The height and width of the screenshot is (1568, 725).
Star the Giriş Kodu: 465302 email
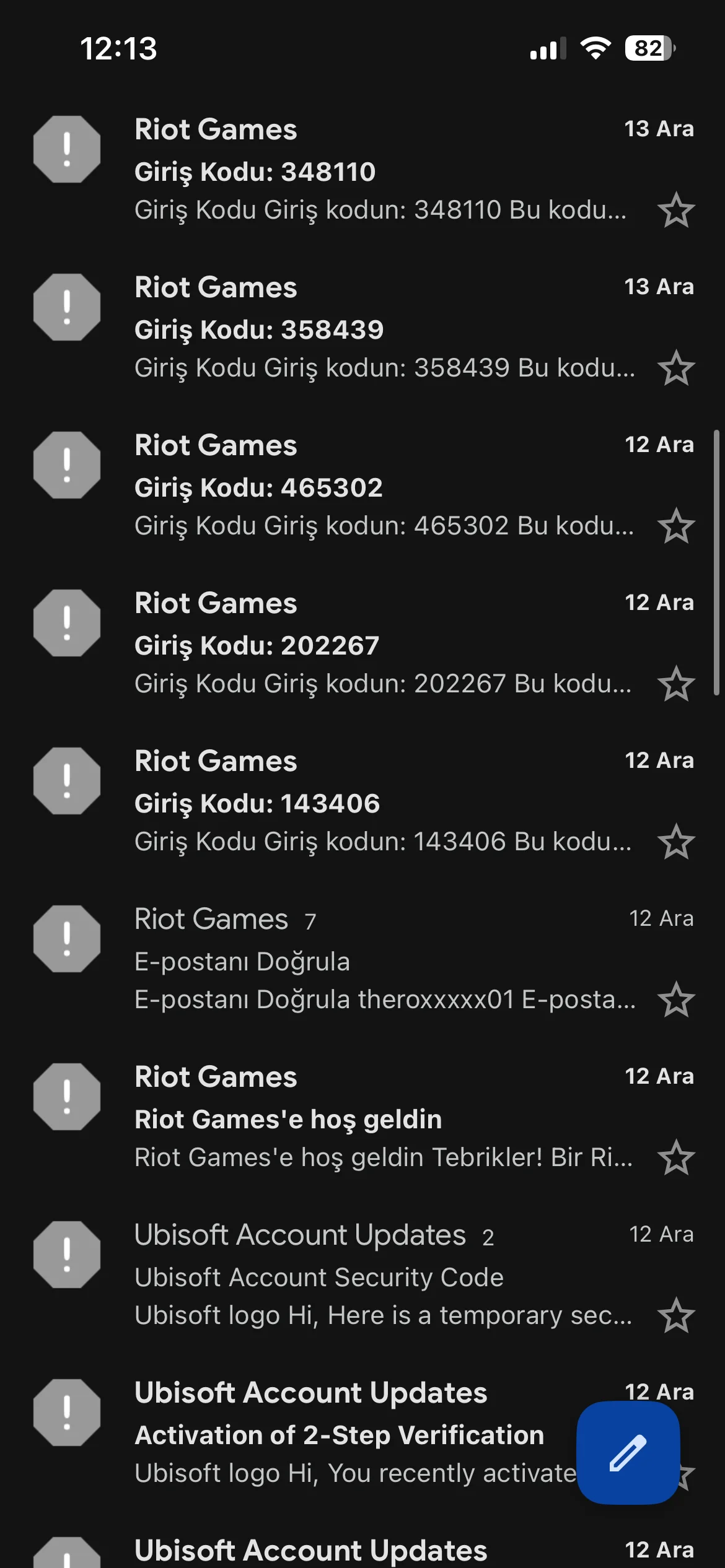pyautogui.click(x=675, y=526)
